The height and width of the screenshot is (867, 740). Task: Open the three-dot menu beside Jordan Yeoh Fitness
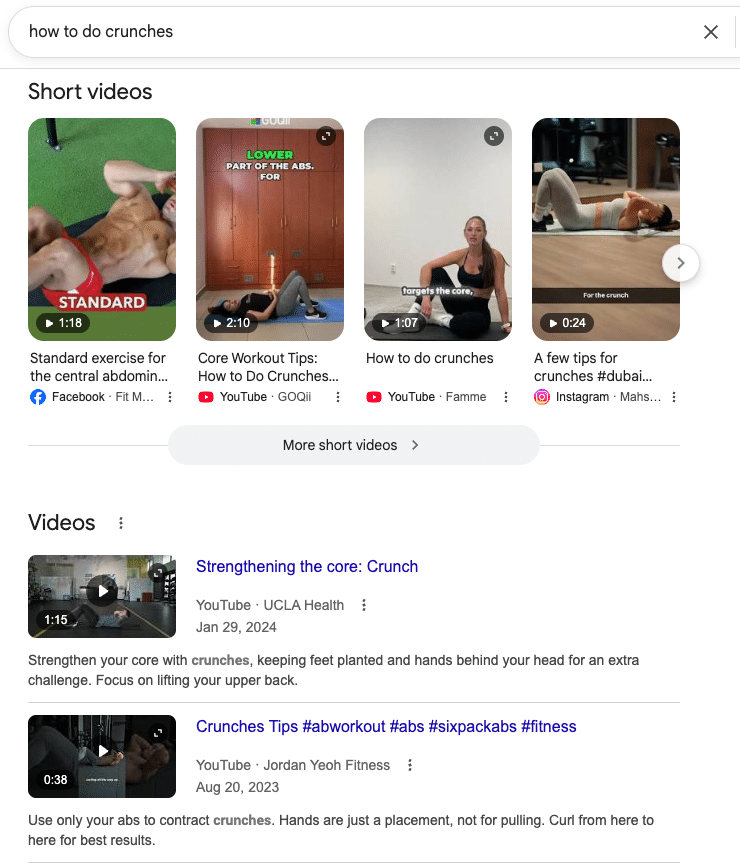click(409, 765)
